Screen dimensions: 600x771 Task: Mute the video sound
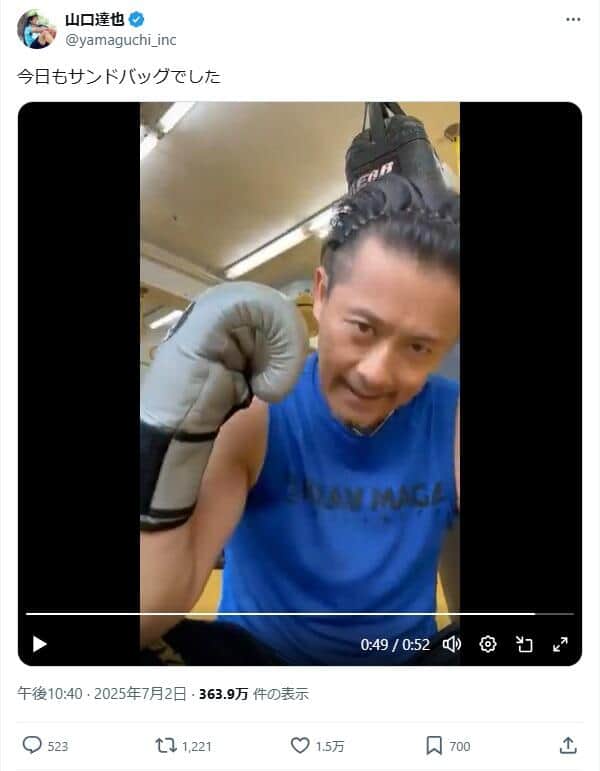point(452,644)
